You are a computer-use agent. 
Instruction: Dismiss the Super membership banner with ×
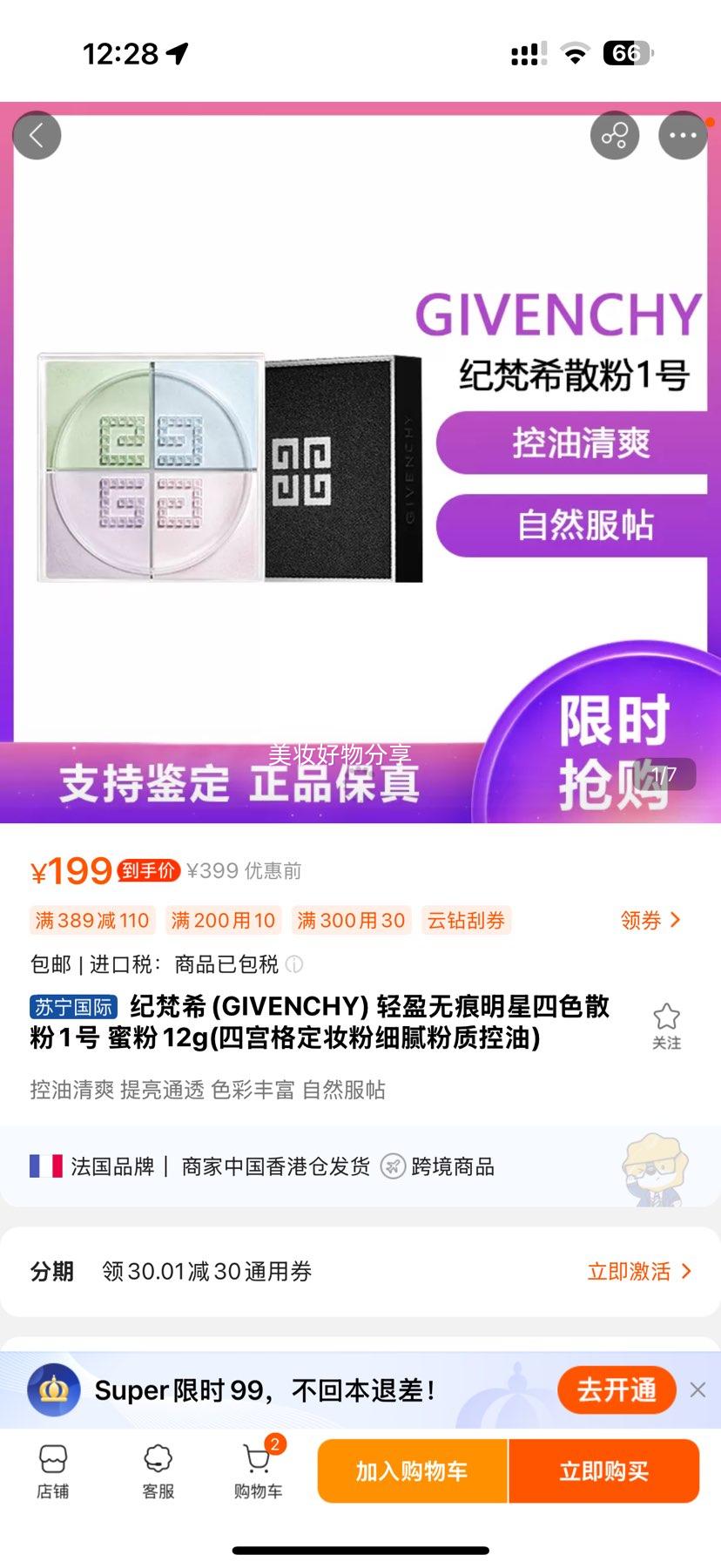point(698,1390)
